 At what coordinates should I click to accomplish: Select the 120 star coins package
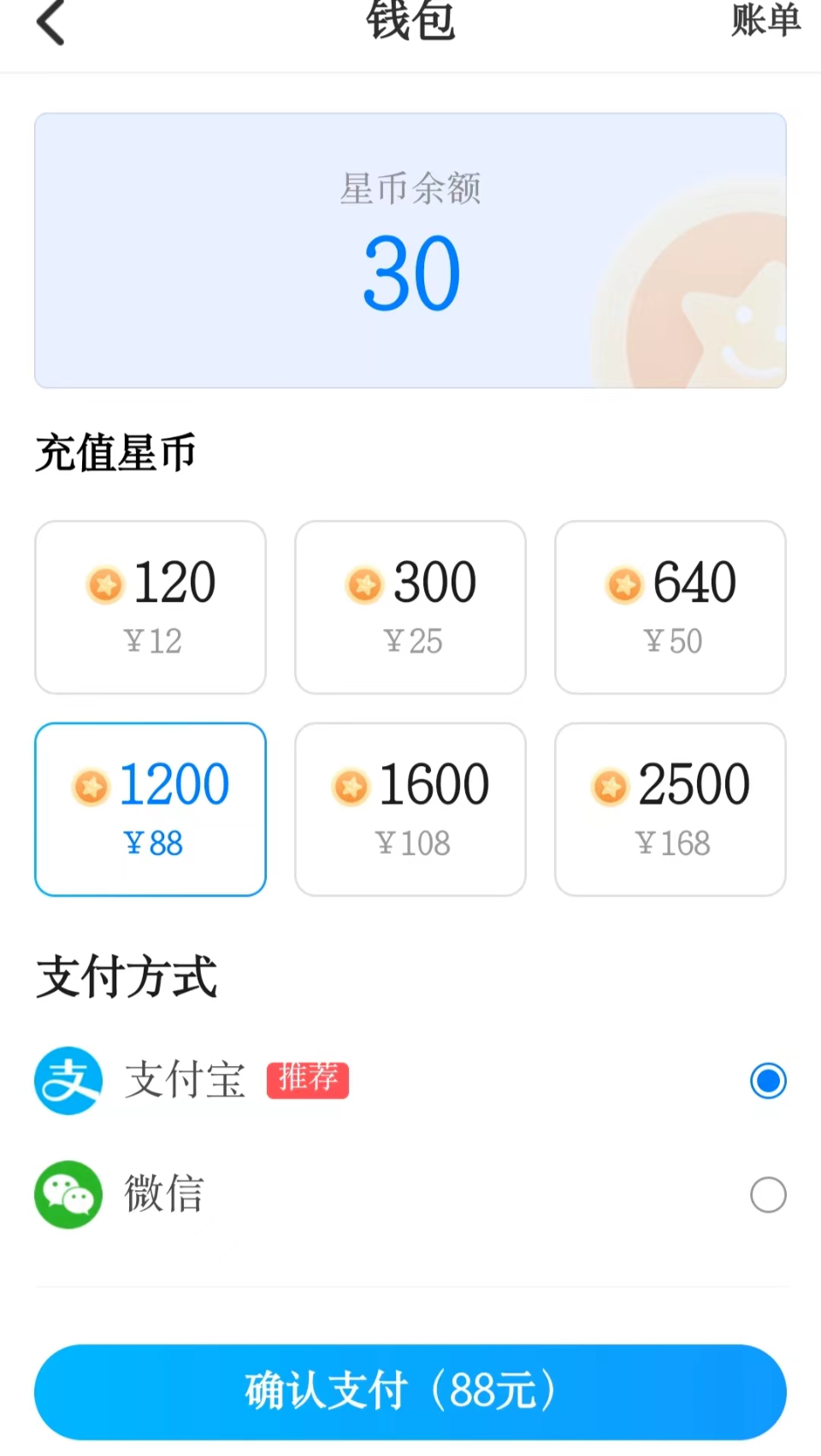[151, 607]
